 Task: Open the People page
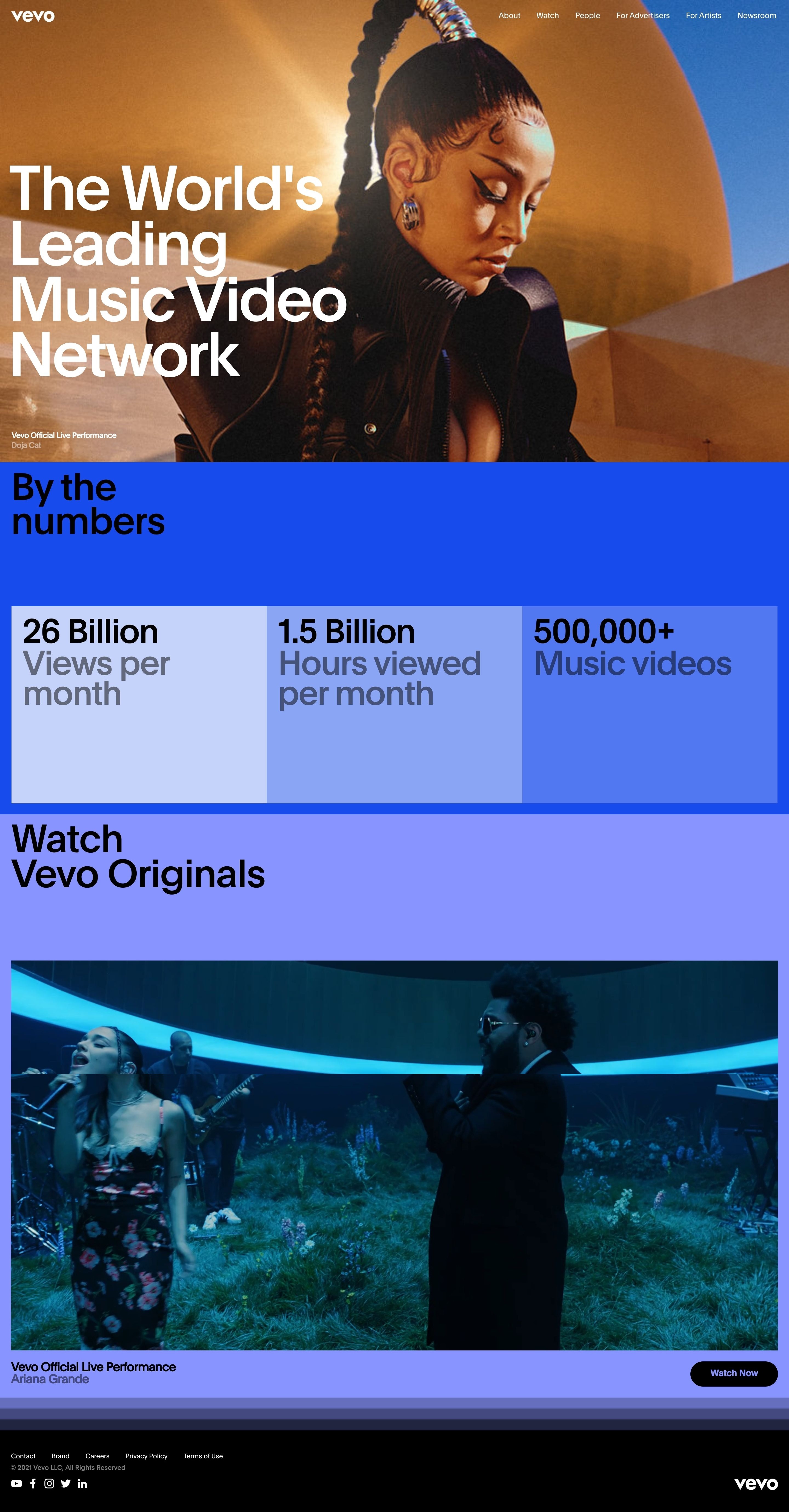coord(587,16)
